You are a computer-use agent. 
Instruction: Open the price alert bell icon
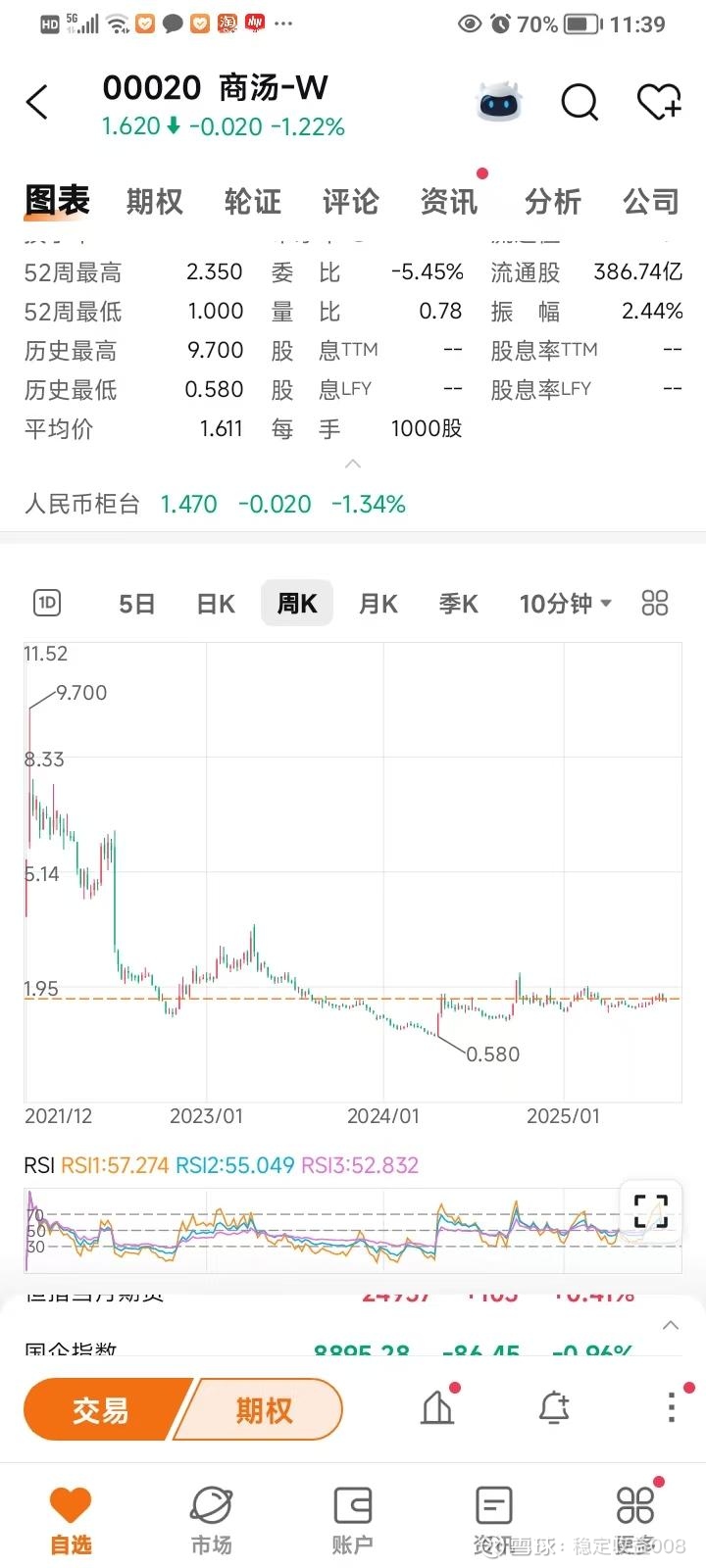[x=554, y=1408]
